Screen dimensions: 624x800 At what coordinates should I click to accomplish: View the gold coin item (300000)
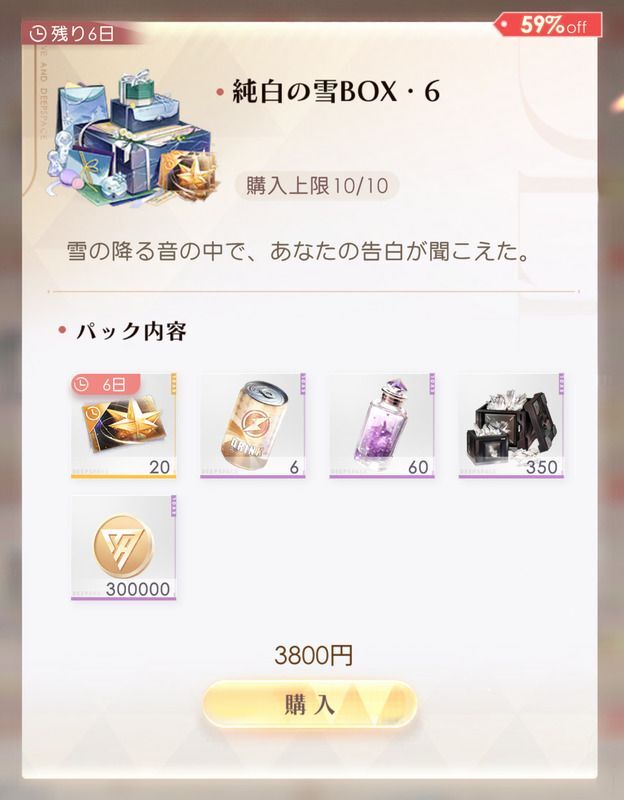tap(123, 547)
